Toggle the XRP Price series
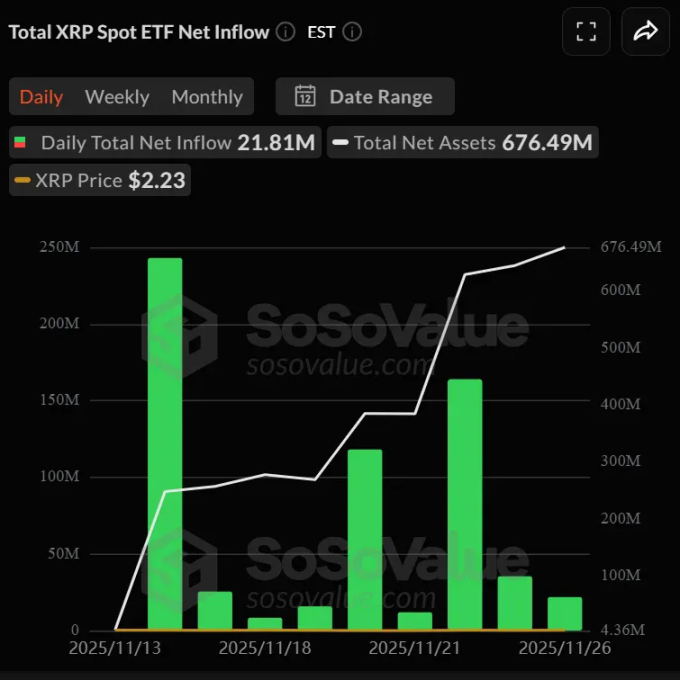Screen dimensions: 680x680 point(98,181)
